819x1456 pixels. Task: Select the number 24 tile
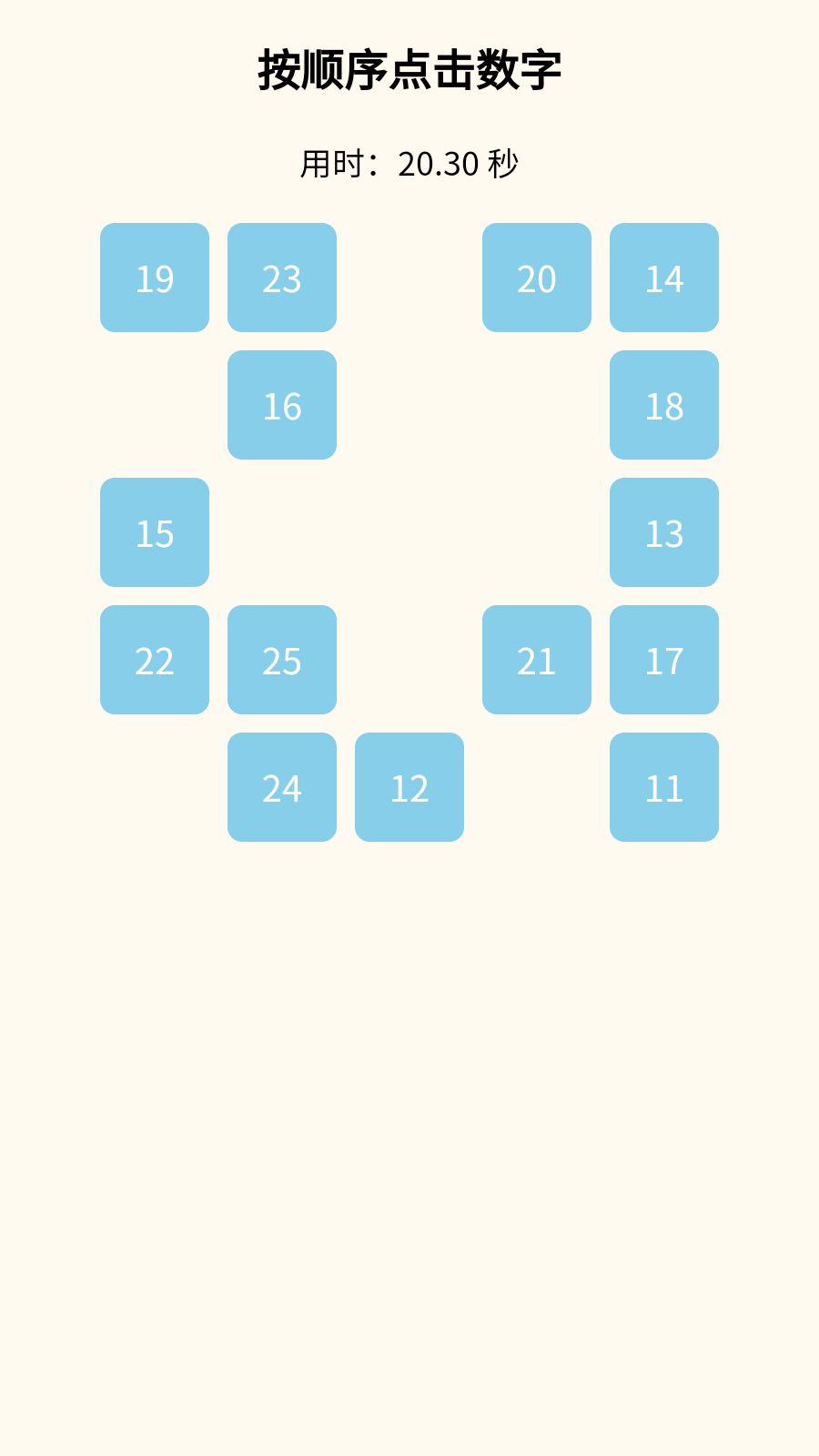[282, 787]
